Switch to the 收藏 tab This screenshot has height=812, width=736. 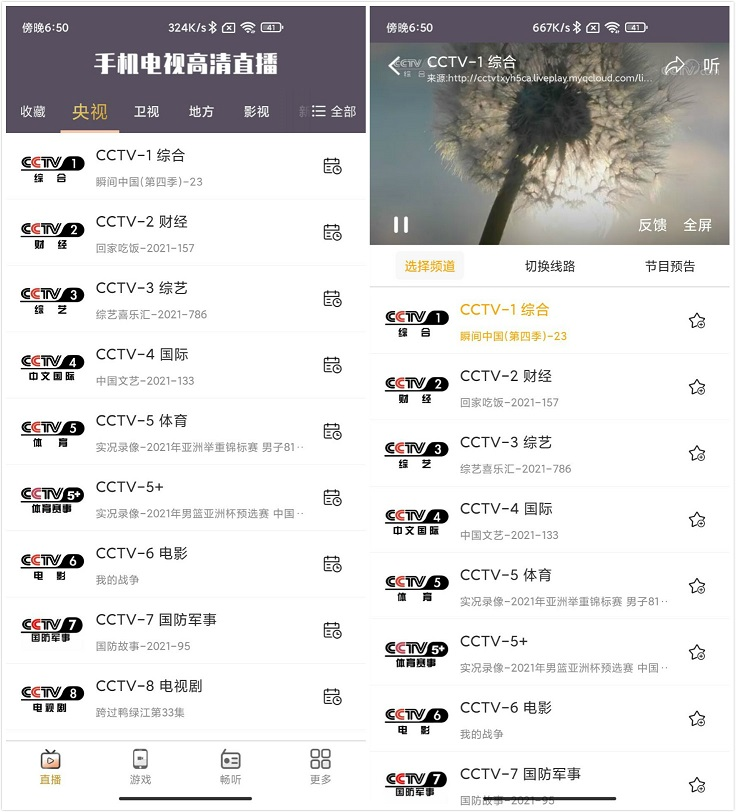click(33, 112)
